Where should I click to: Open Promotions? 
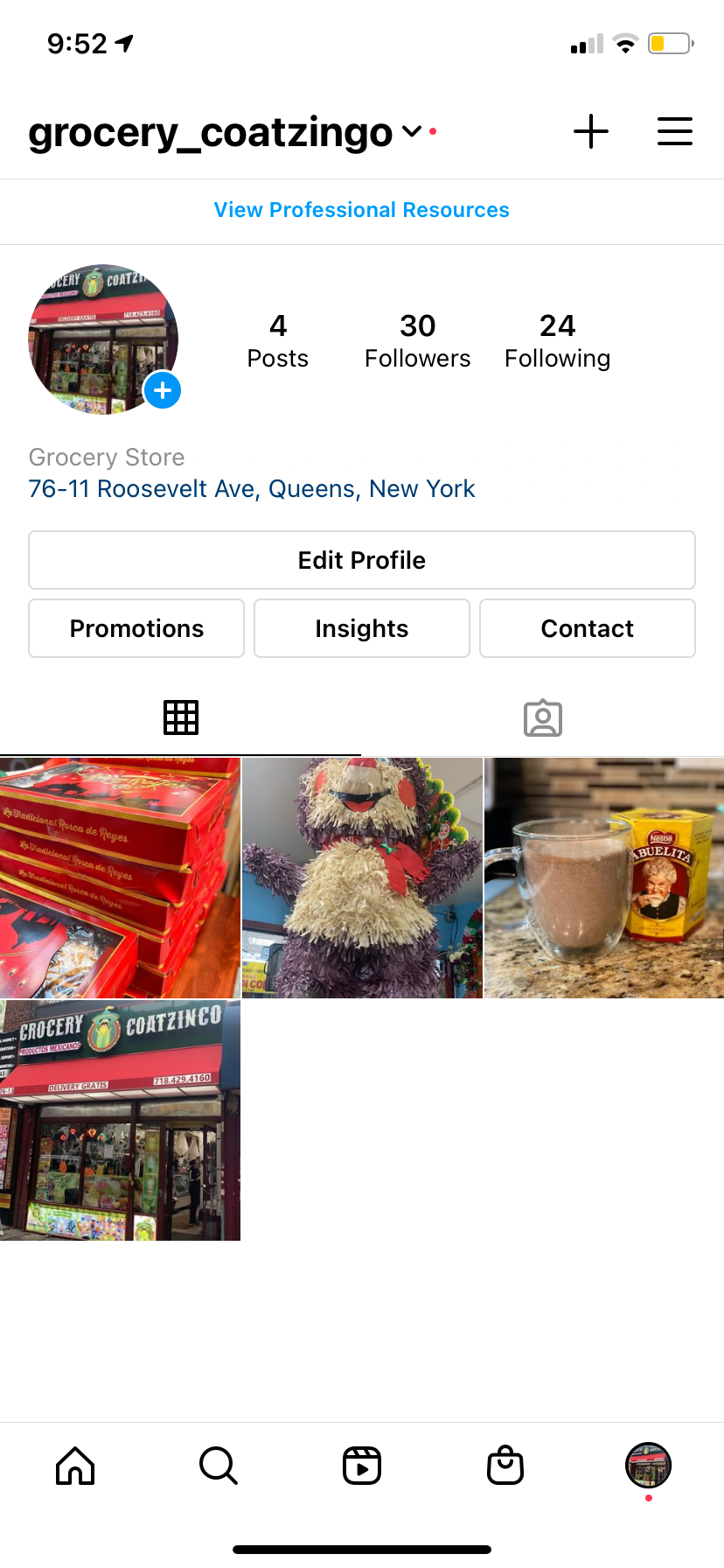(136, 628)
